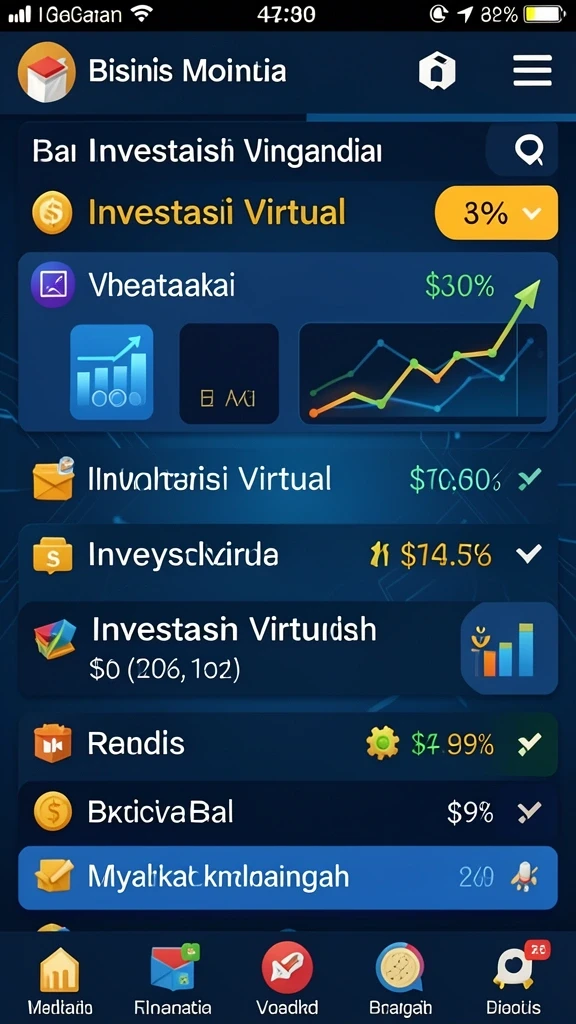Switch to the Finanatia tab

click(x=172, y=977)
